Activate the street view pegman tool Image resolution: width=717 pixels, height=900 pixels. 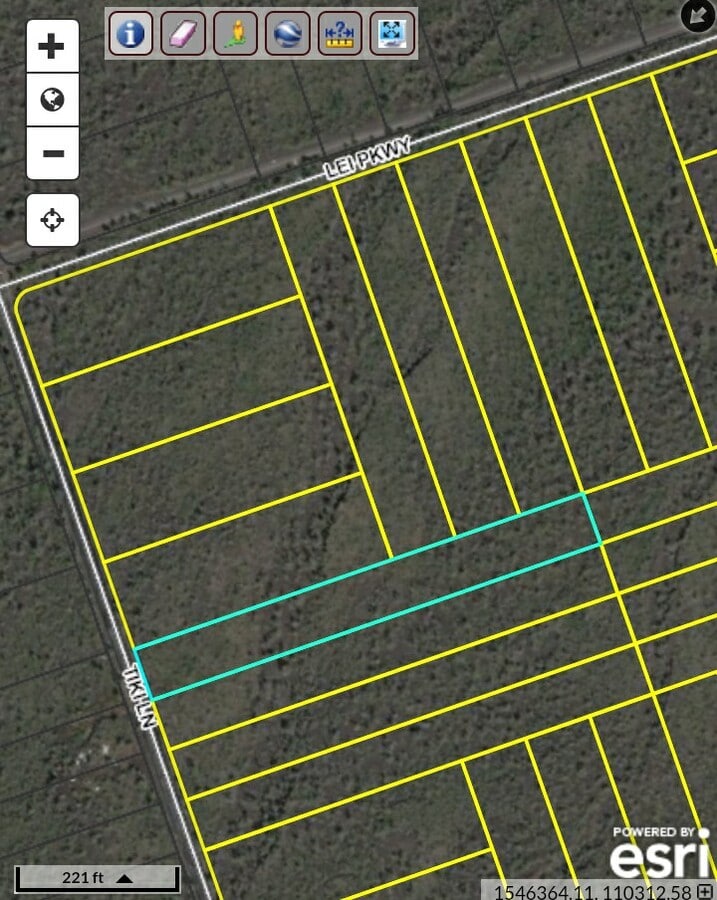[x=236, y=34]
